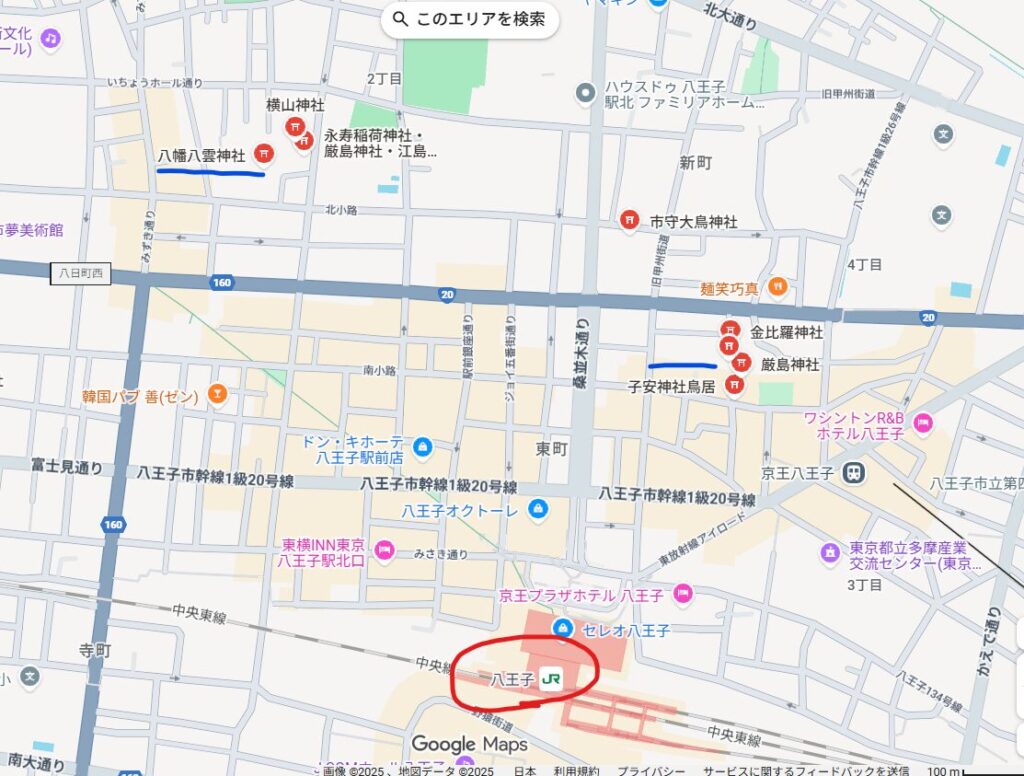Tap the JR 八王子 station icon
Screen dimensions: 1024x776
point(550,679)
